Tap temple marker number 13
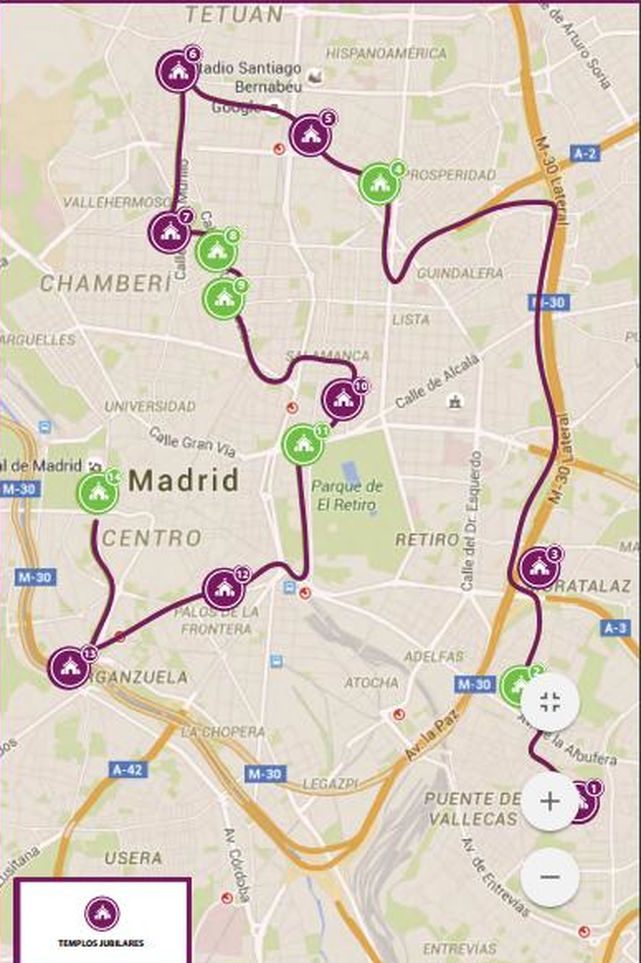The width and height of the screenshot is (641, 963). click(70, 667)
